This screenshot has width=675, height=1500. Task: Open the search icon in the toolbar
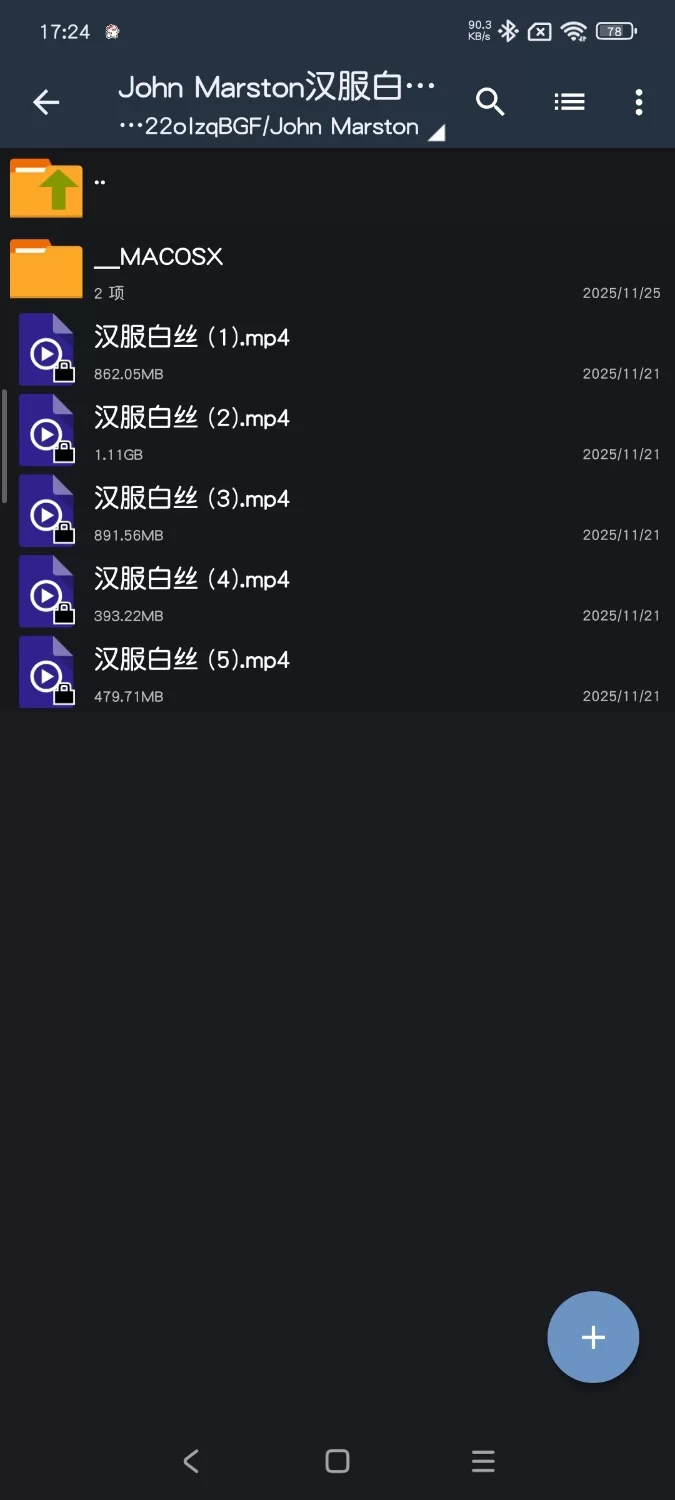pyautogui.click(x=489, y=102)
